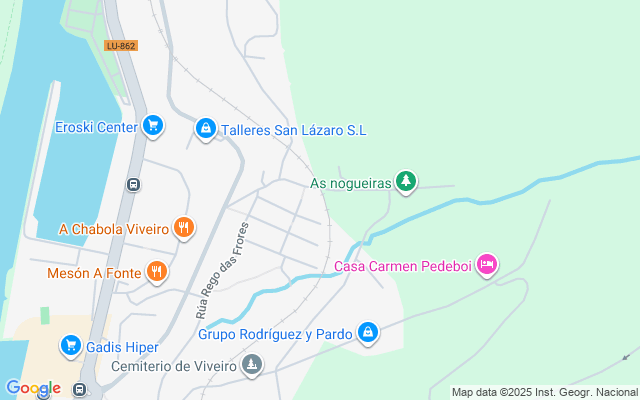Select the Gadis Hiper supermarket pin
Viewport: 640px width, 400px height.
[71, 347]
